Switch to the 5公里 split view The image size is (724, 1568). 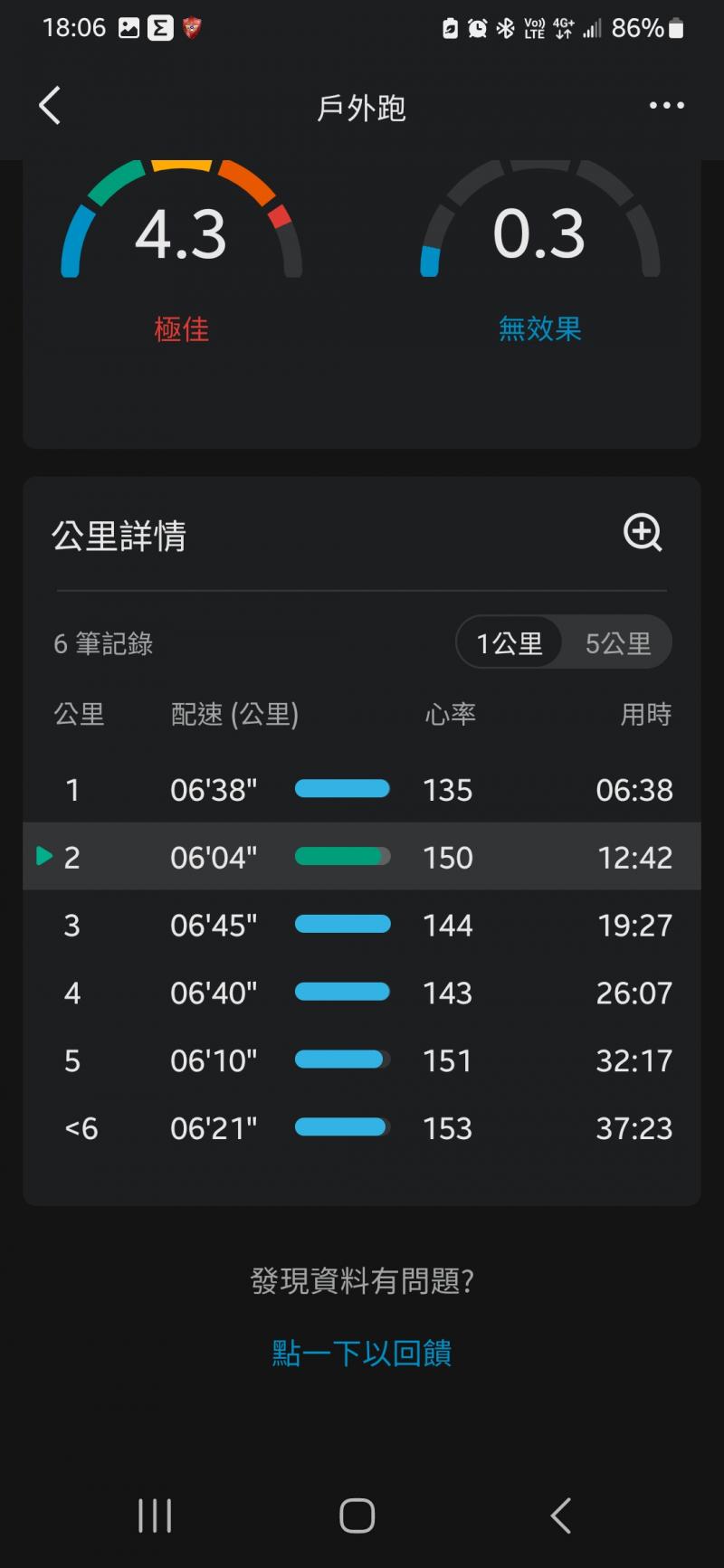pyautogui.click(x=617, y=643)
